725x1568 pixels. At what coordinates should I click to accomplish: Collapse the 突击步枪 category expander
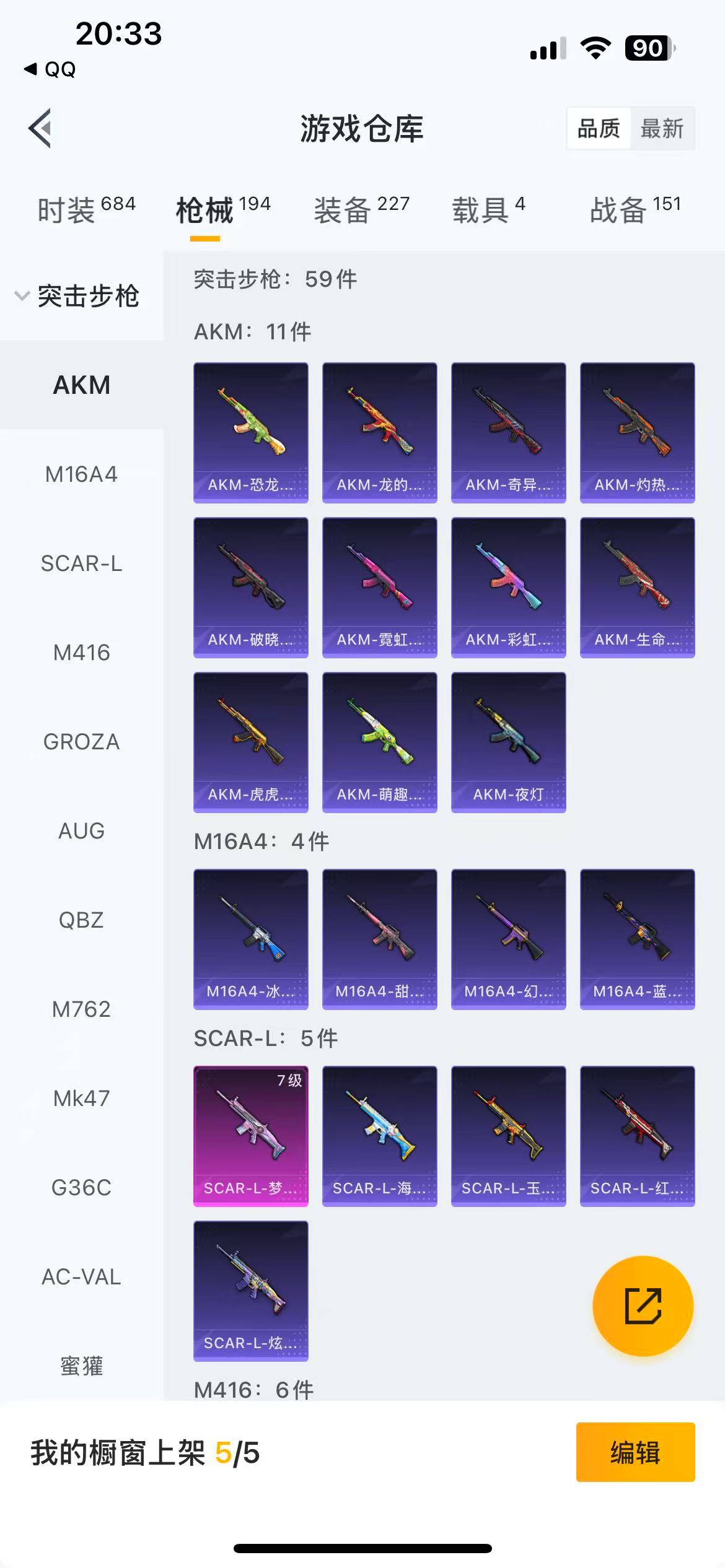[22, 296]
